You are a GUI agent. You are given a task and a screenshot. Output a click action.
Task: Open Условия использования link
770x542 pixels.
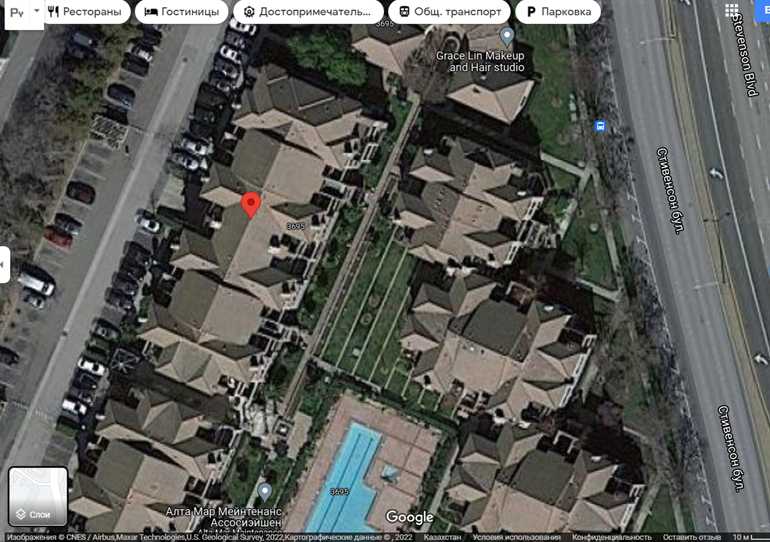coord(518,536)
